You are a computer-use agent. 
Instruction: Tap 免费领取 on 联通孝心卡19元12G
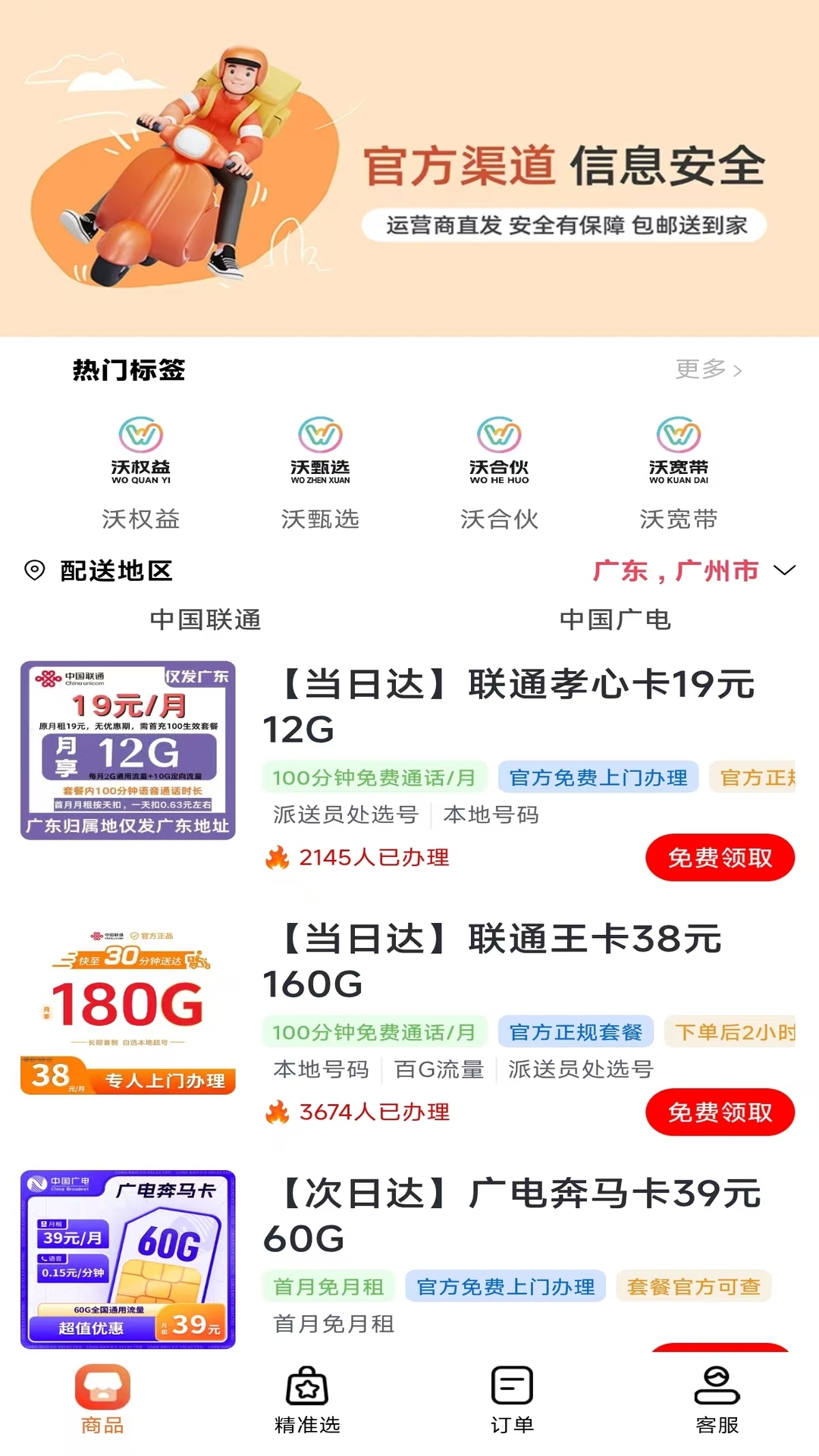720,858
